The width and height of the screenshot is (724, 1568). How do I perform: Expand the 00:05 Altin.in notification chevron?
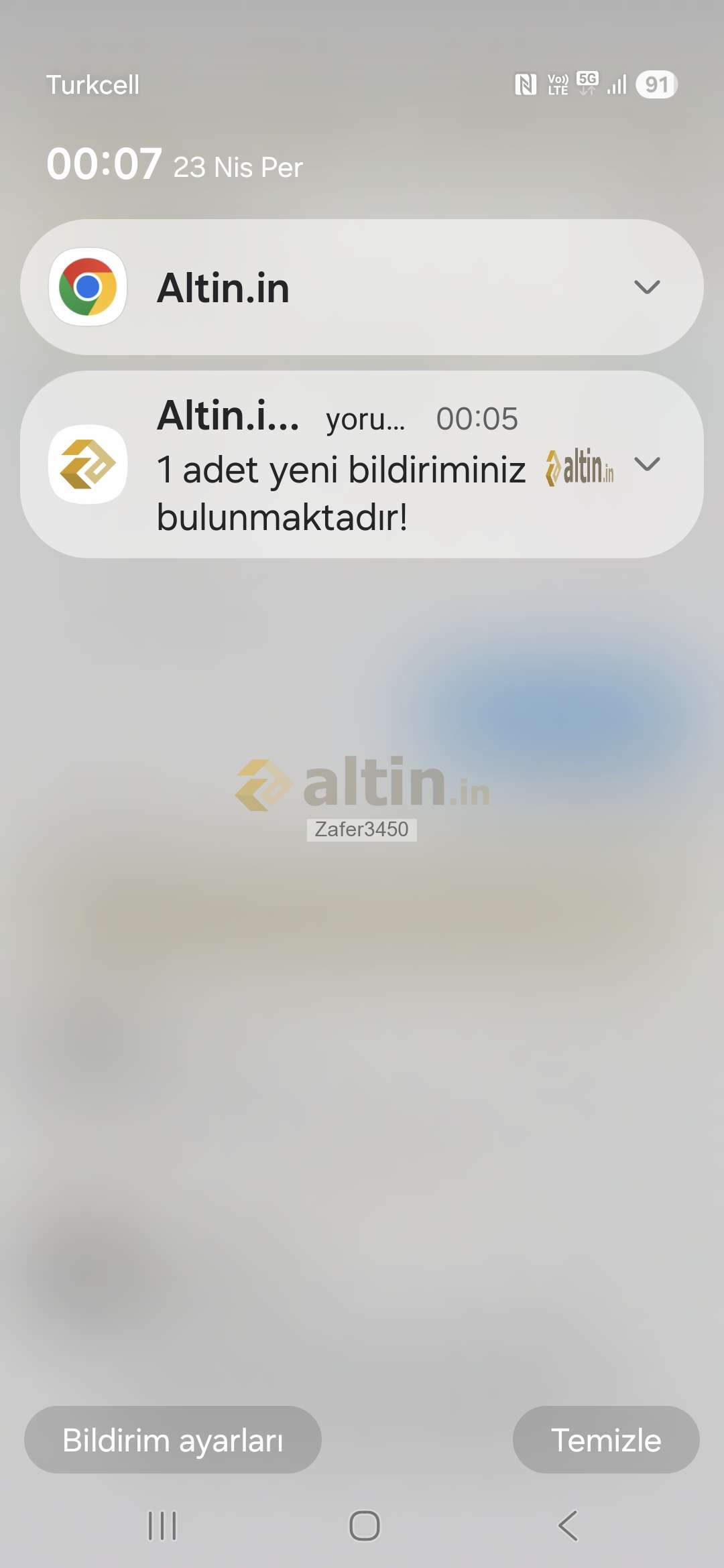point(647,464)
